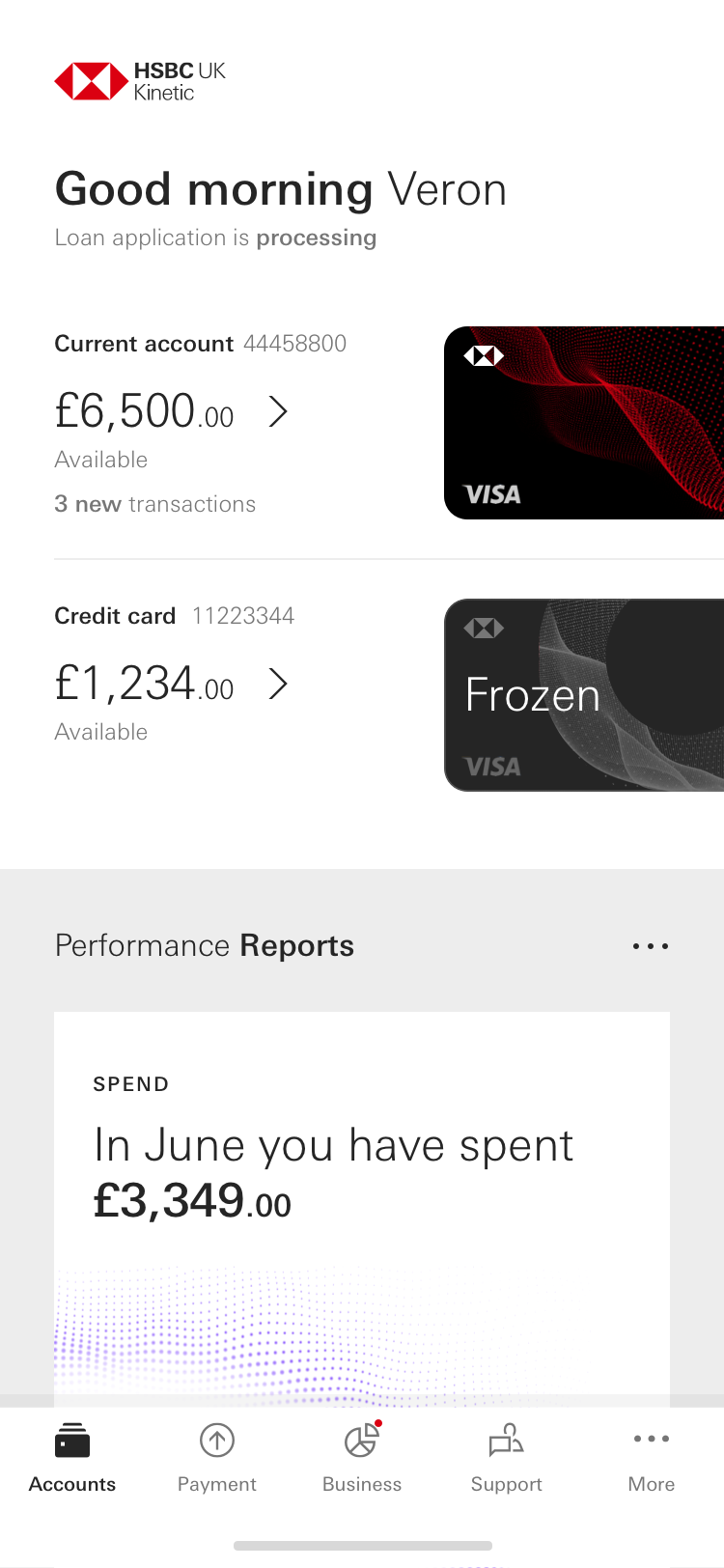Tap the Frozen label on credit card
Screen dimensions: 724x1568
pyautogui.click(x=532, y=695)
